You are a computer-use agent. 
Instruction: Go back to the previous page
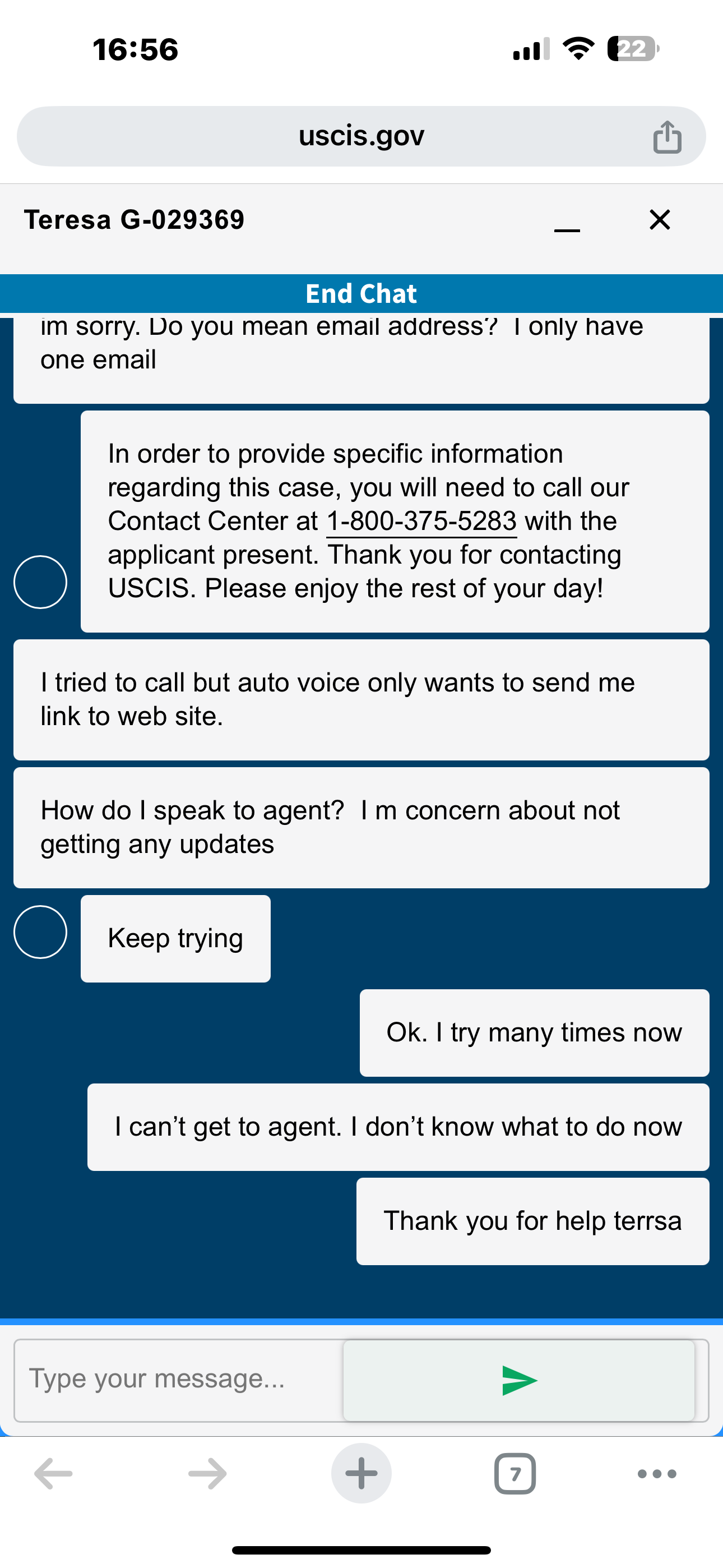(x=54, y=1474)
